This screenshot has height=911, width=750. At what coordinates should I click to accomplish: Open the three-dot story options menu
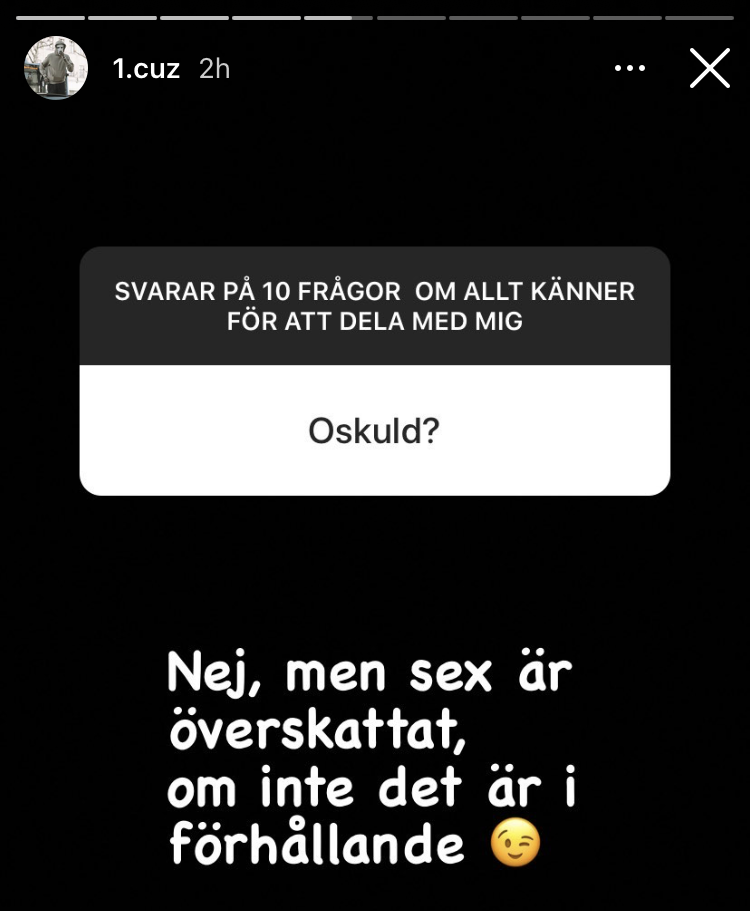(630, 68)
